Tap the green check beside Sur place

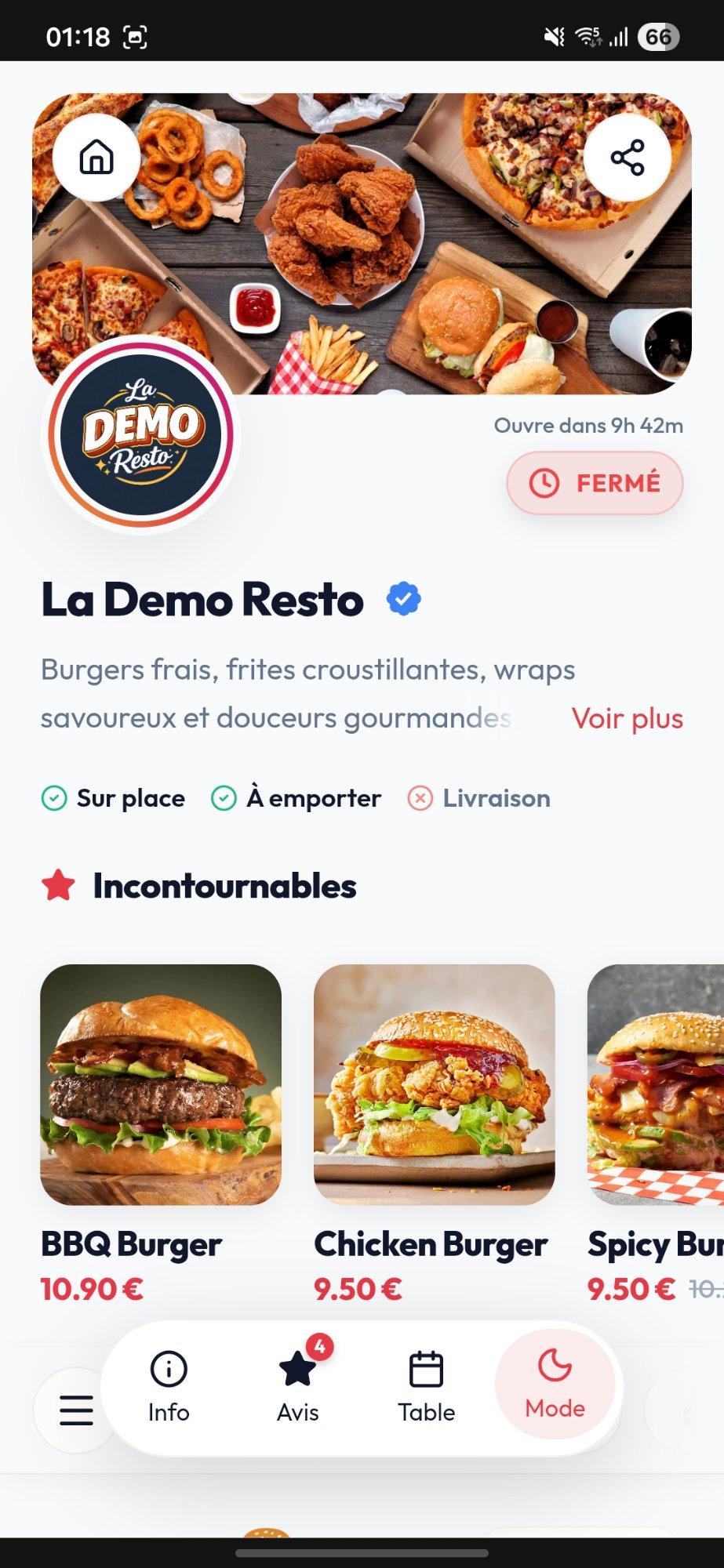coord(53,798)
